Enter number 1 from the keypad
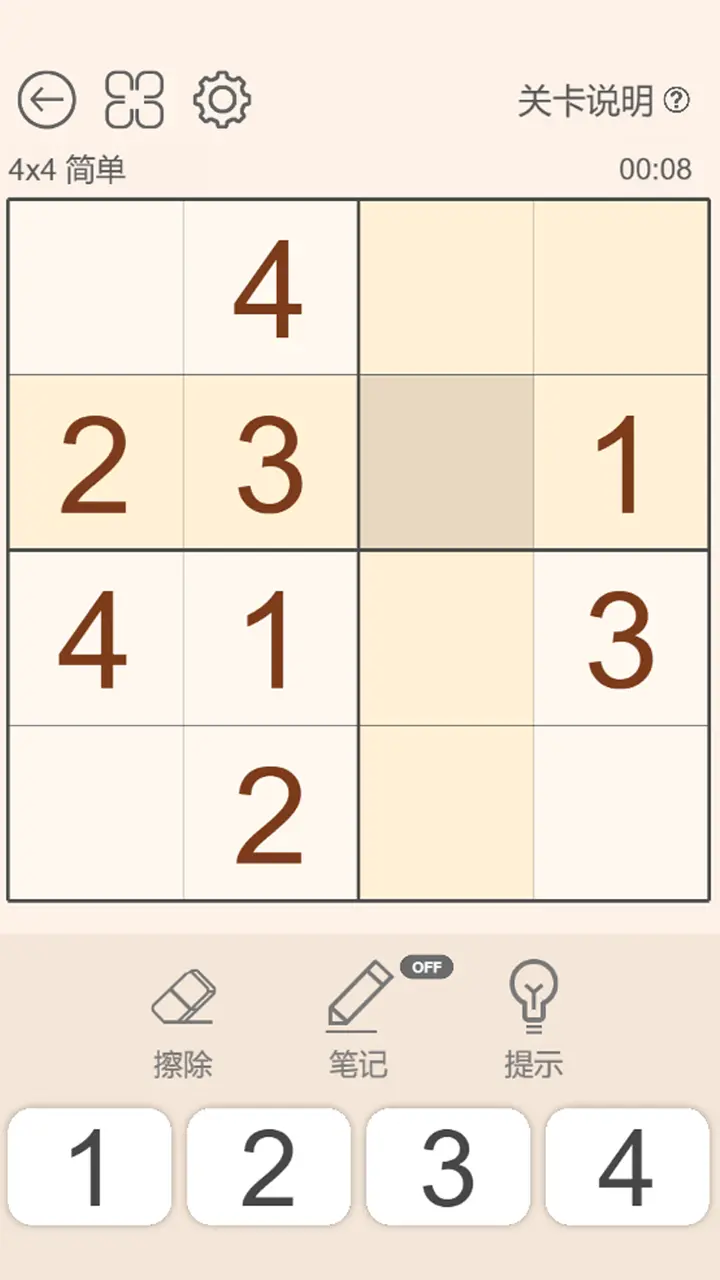The image size is (720, 1280). pos(90,1167)
